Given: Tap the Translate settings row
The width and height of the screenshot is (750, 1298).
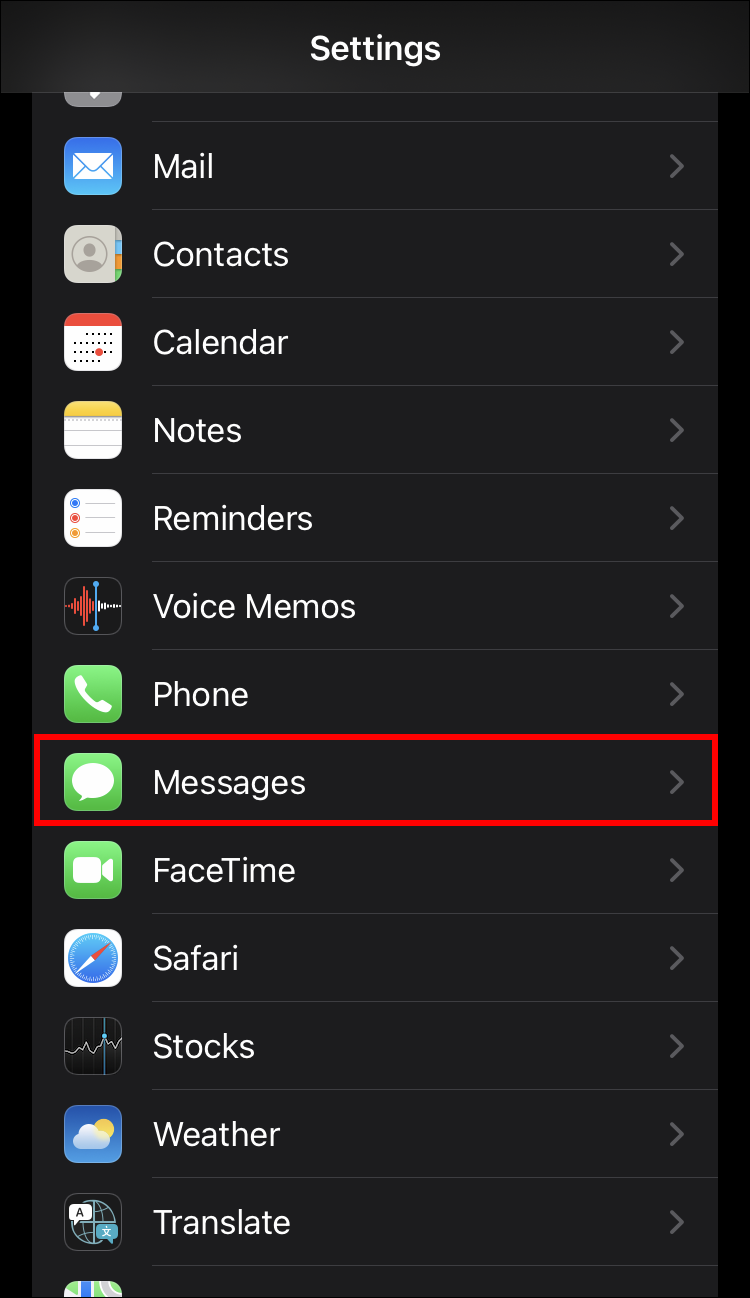Looking at the screenshot, I should click(x=375, y=1222).
